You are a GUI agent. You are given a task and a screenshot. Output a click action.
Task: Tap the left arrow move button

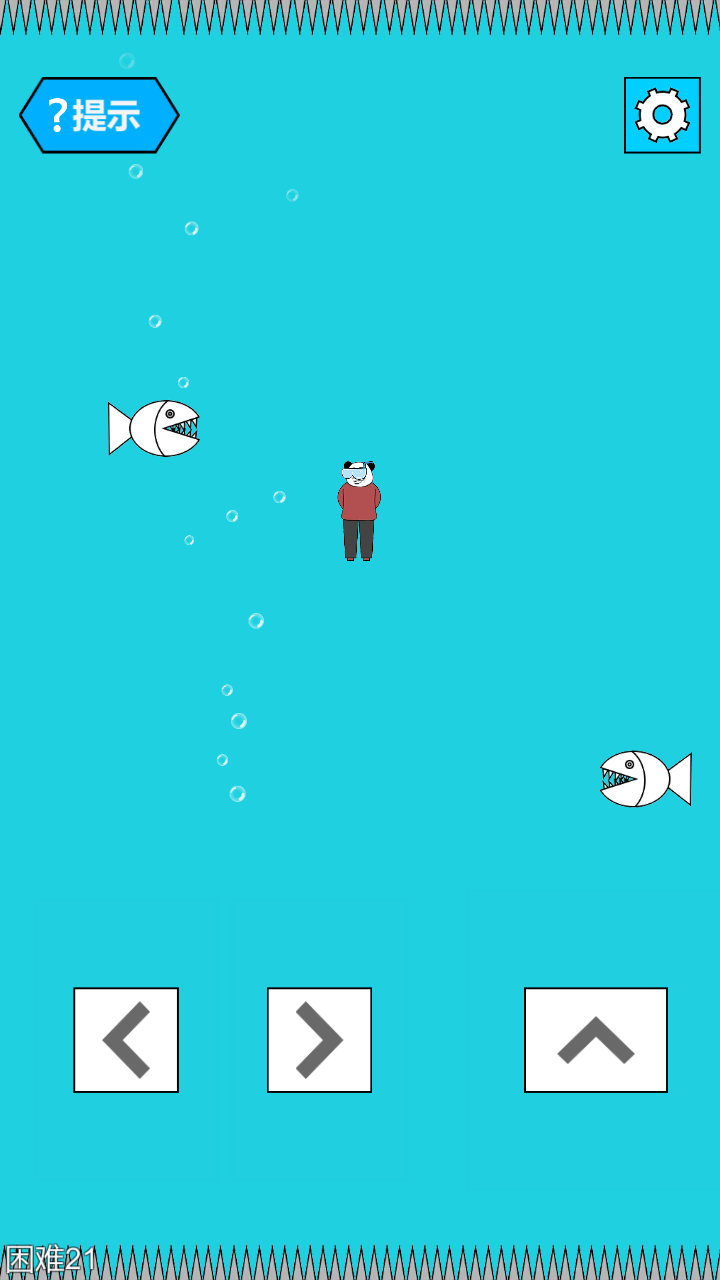[126, 1040]
